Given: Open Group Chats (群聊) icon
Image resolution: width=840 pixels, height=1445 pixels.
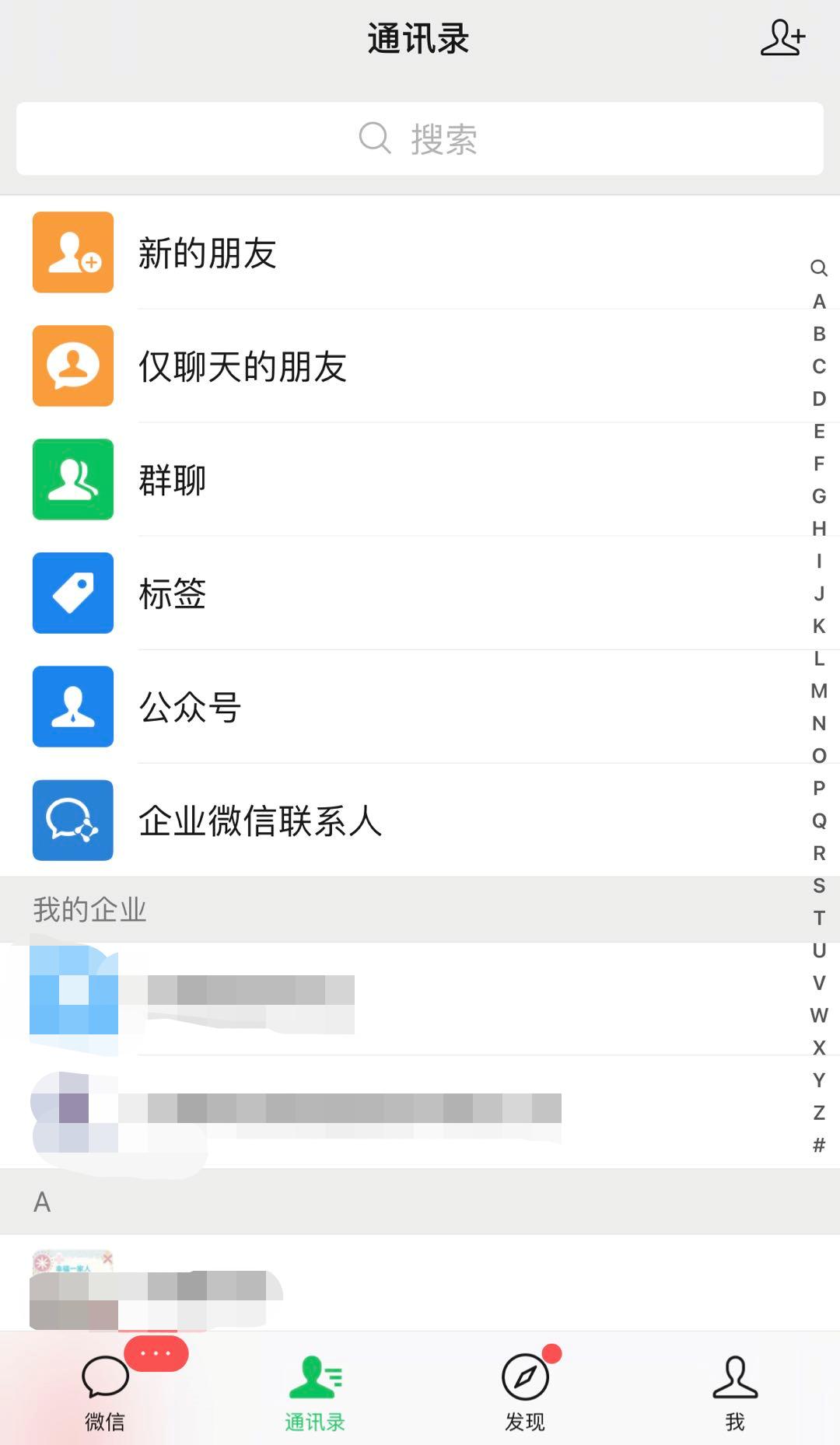Looking at the screenshot, I should coord(72,479).
